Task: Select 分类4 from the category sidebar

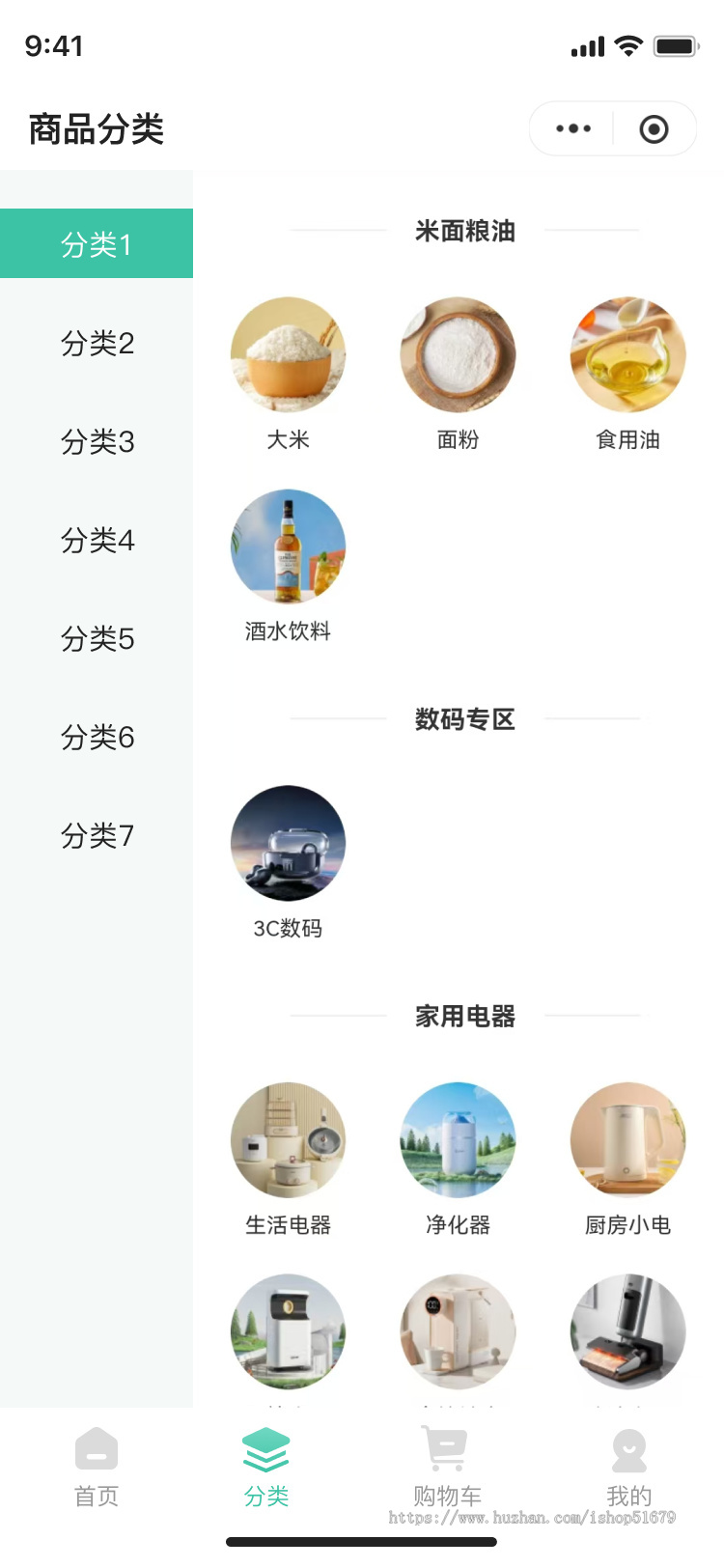Action: click(97, 541)
